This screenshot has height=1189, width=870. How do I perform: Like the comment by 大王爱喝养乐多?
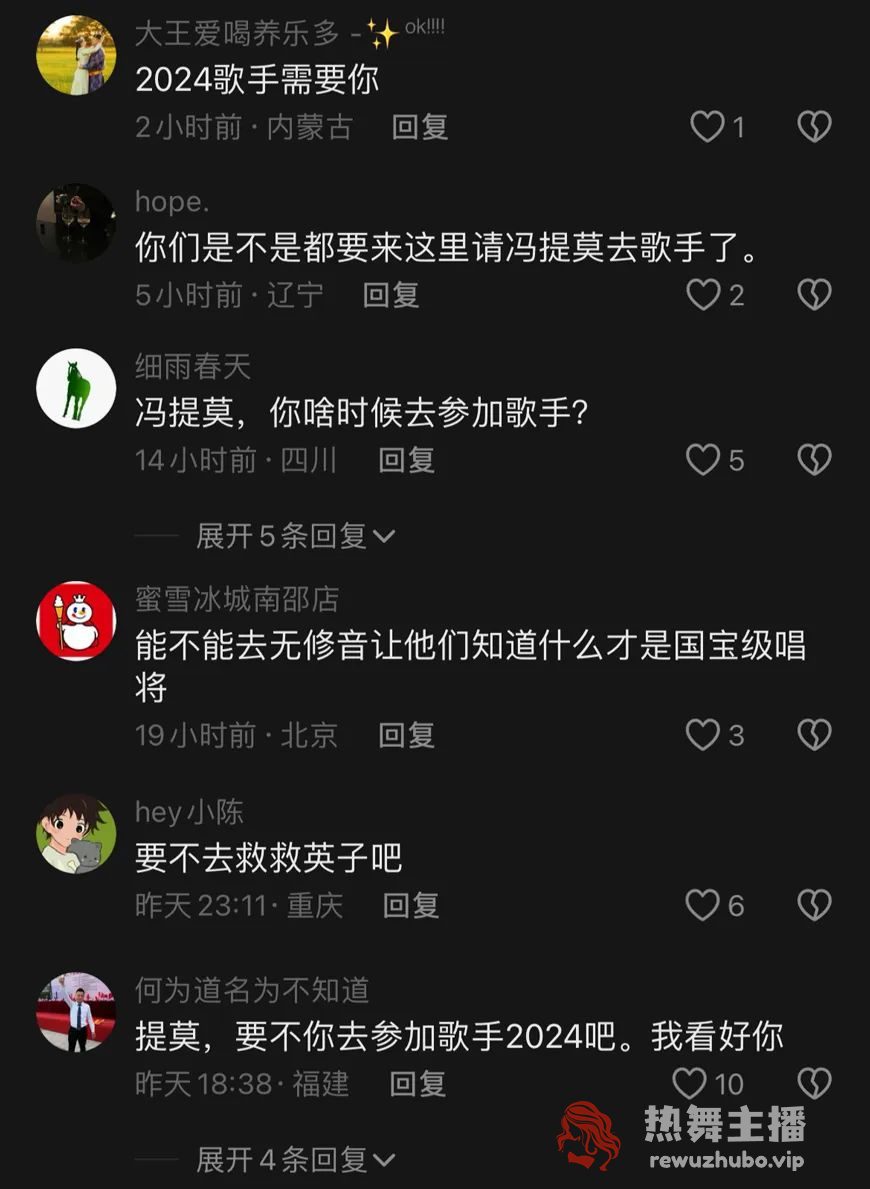coord(708,127)
